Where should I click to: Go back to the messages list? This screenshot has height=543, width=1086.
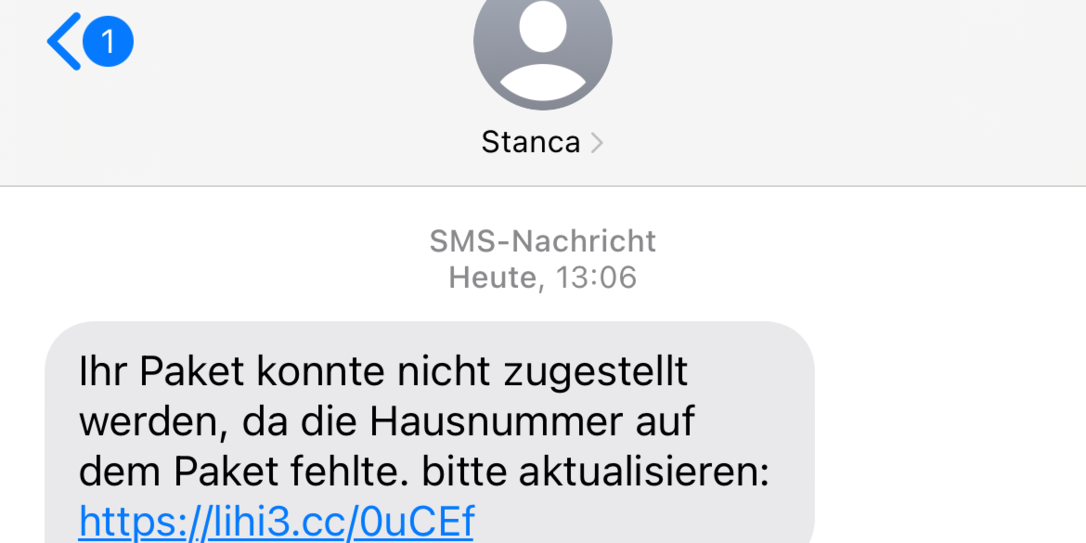66,43
